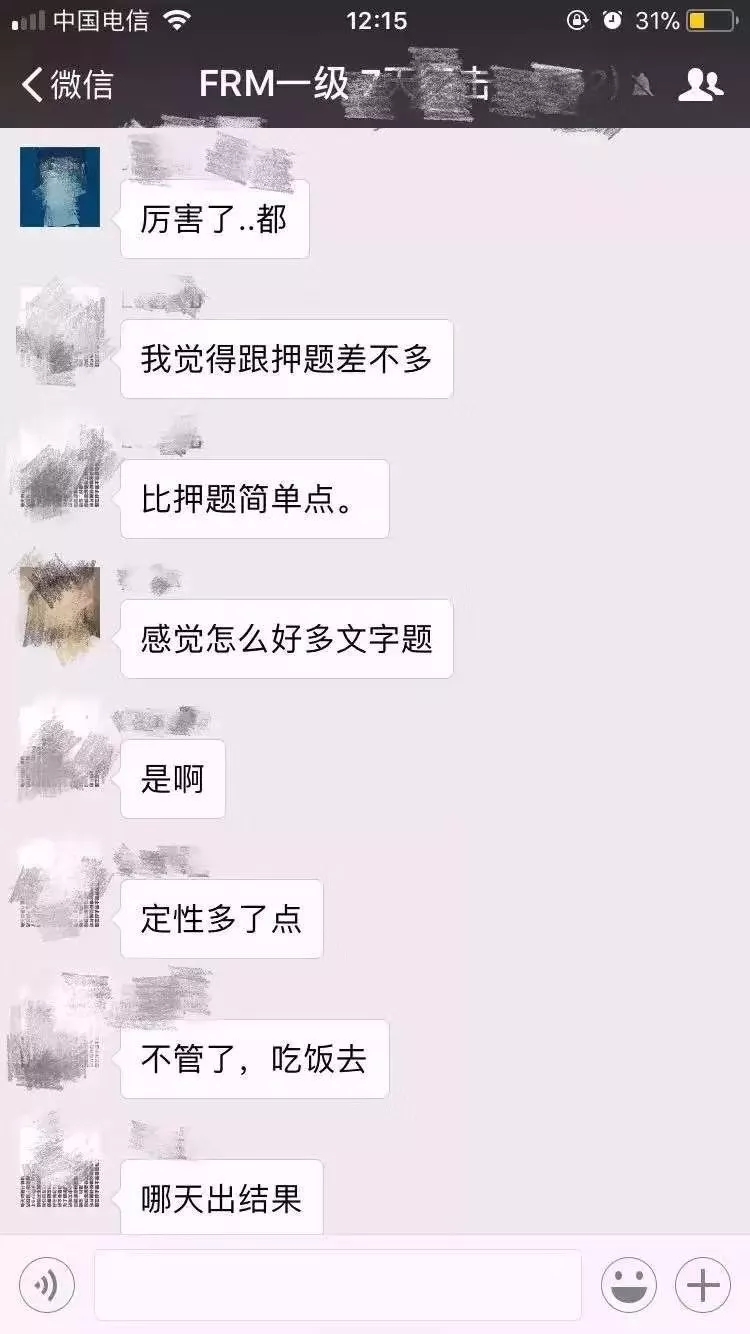The height and width of the screenshot is (1334, 750).
Task: Open the avatar of the 感觉怎么好多文字题 sender
Action: (60, 607)
